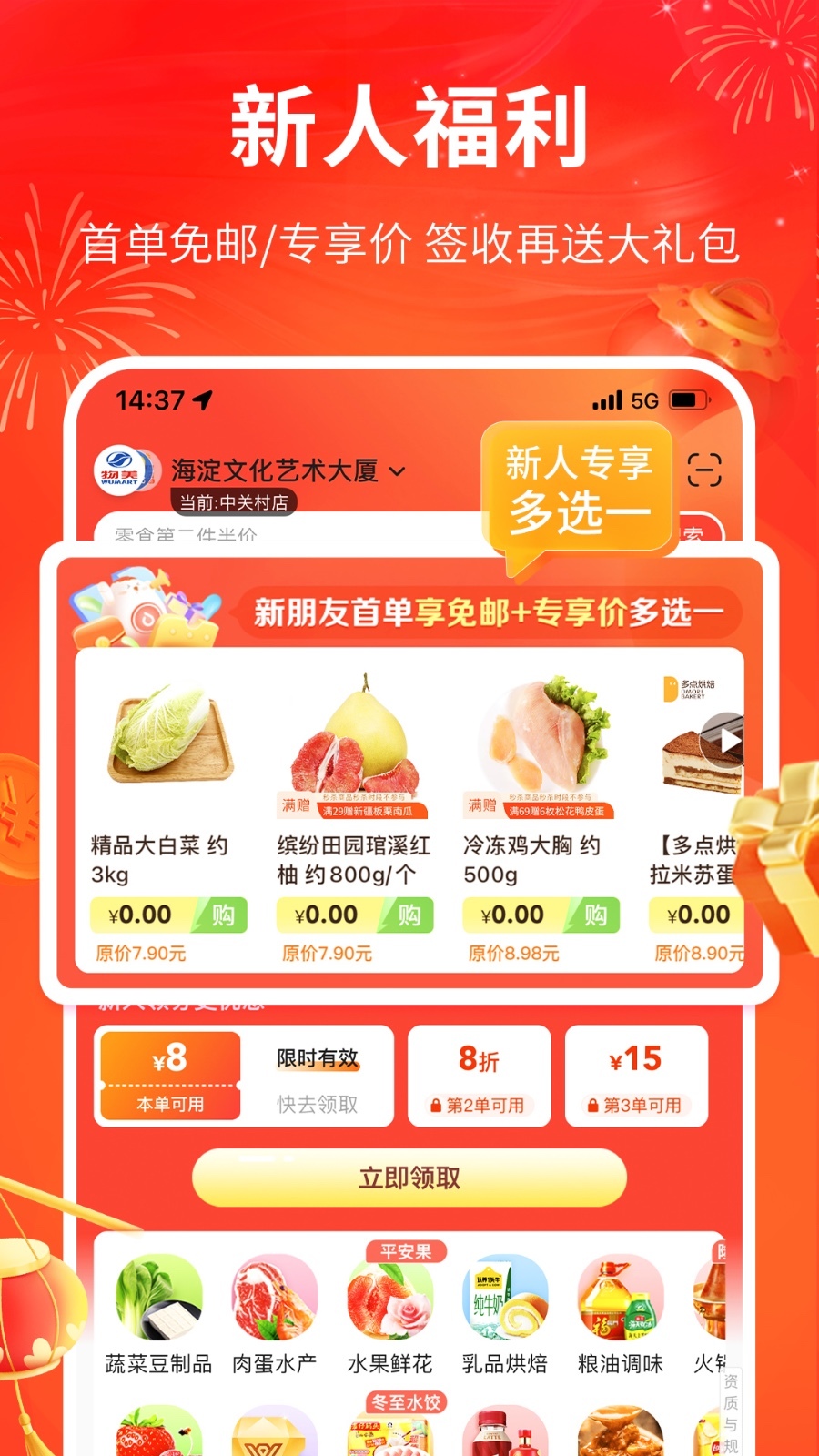
Task: Open the 缤纷田园琯溪红柚 product image
Action: point(353,737)
